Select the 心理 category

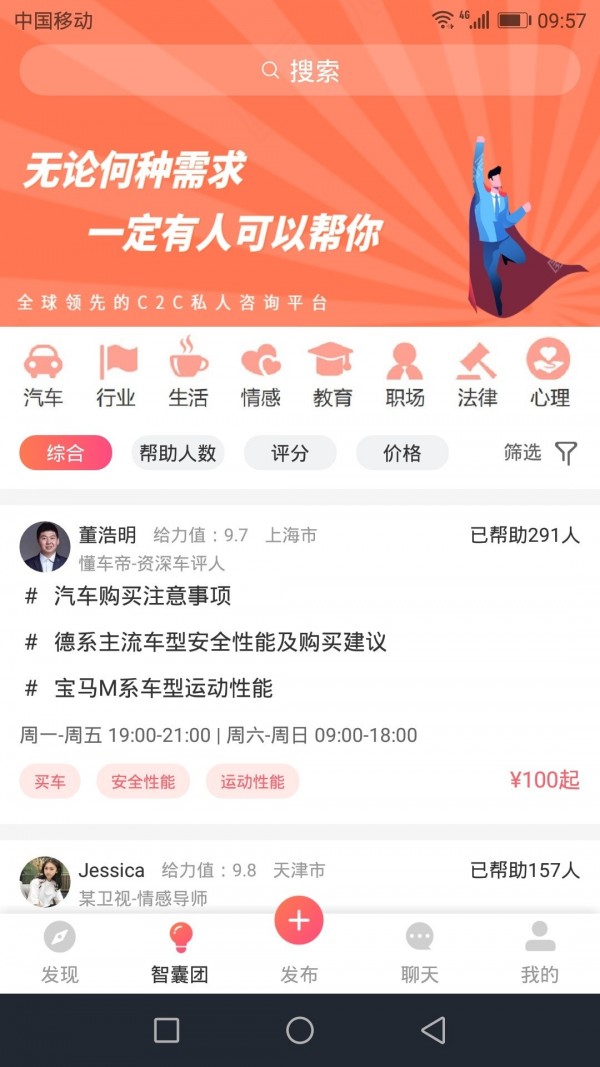(550, 374)
